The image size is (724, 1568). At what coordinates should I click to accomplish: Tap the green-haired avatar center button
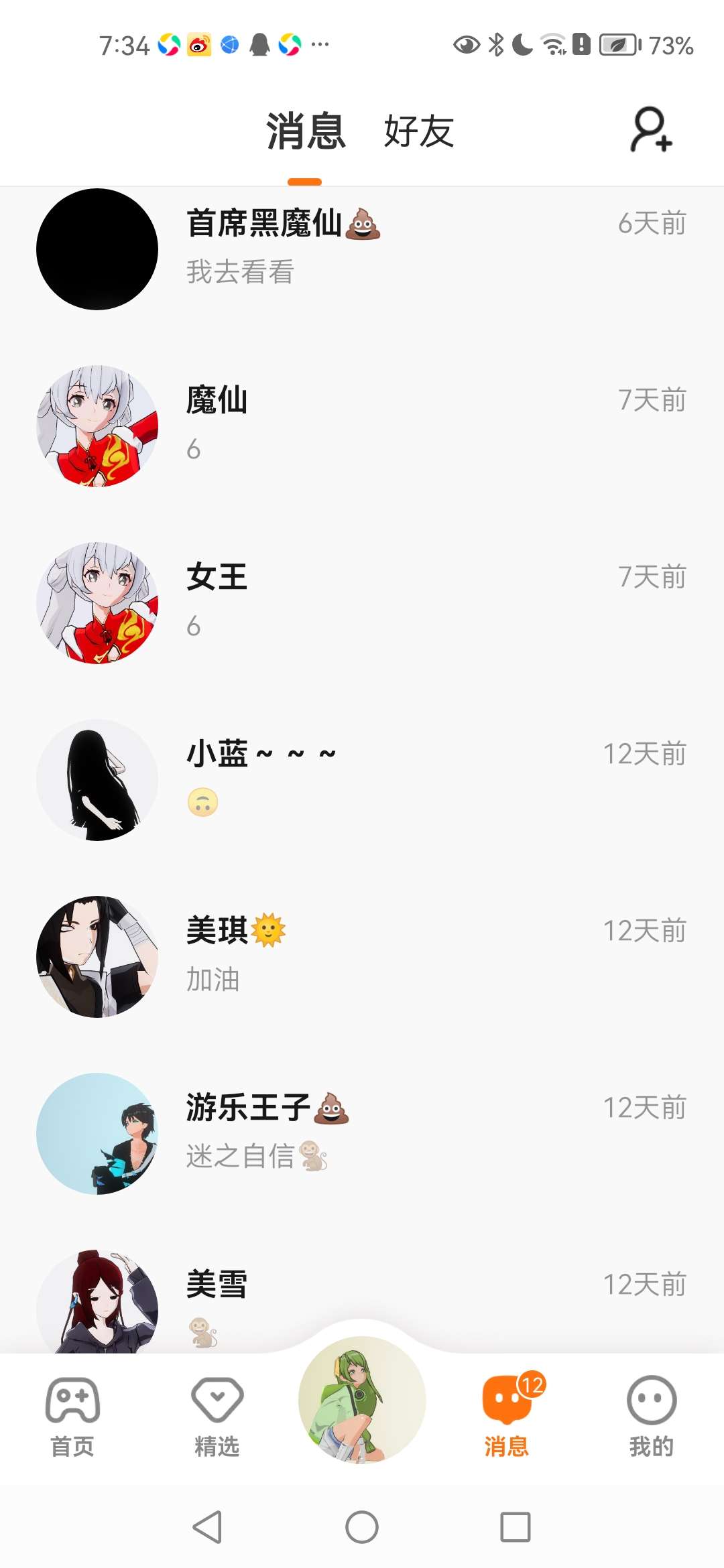point(362,1399)
